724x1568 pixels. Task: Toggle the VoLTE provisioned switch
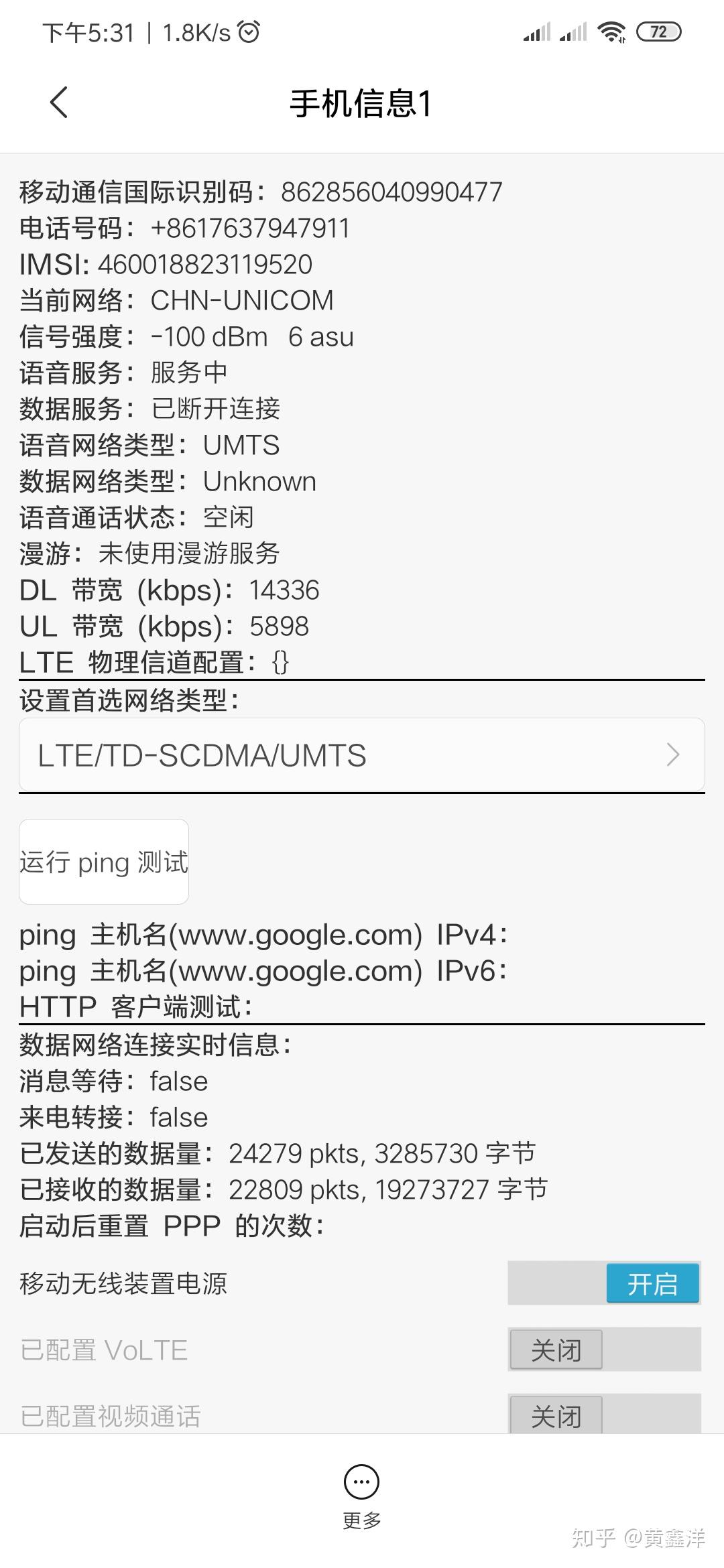tap(604, 1350)
